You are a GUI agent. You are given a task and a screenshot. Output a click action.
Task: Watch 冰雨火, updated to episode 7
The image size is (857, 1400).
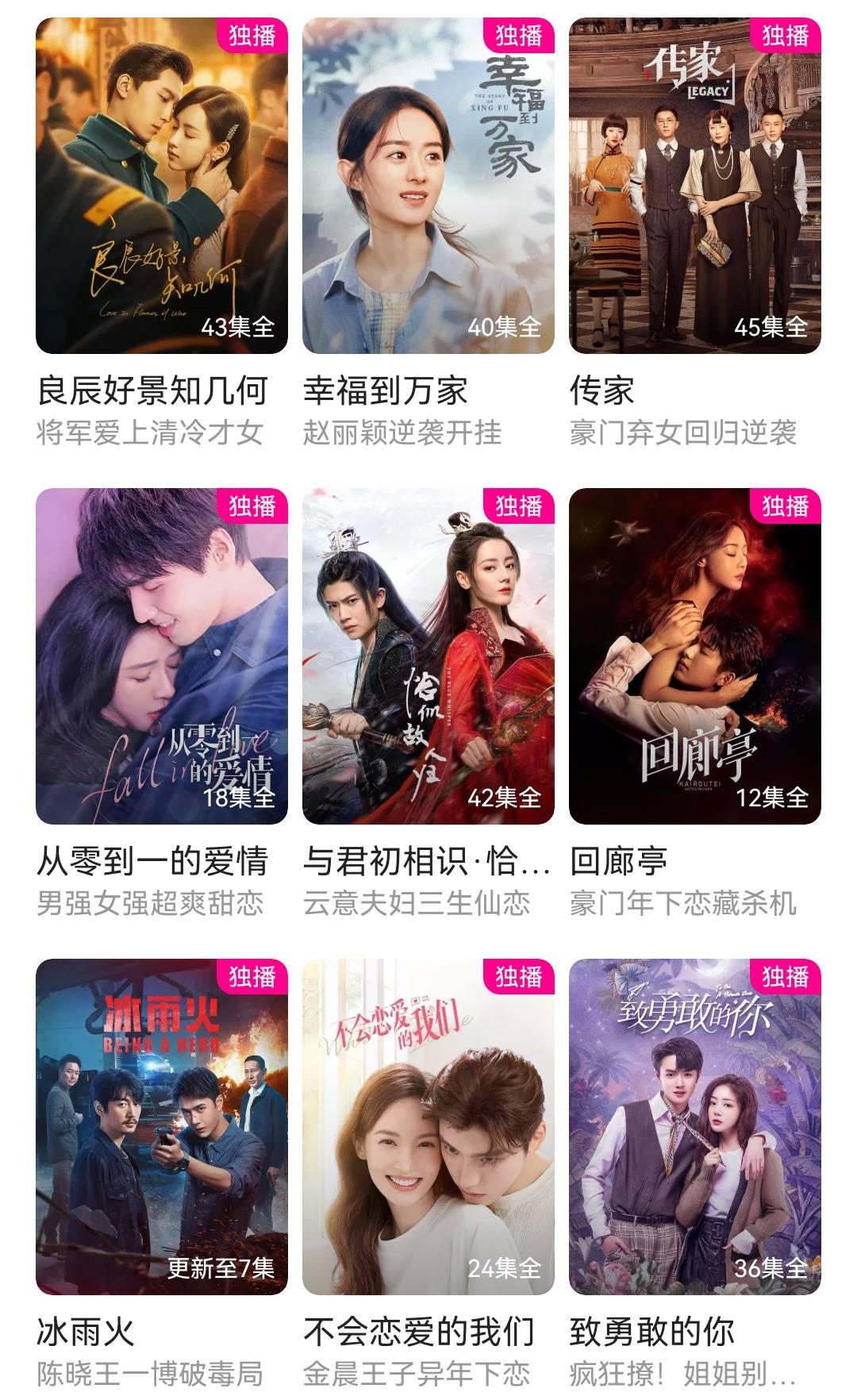[162, 1127]
